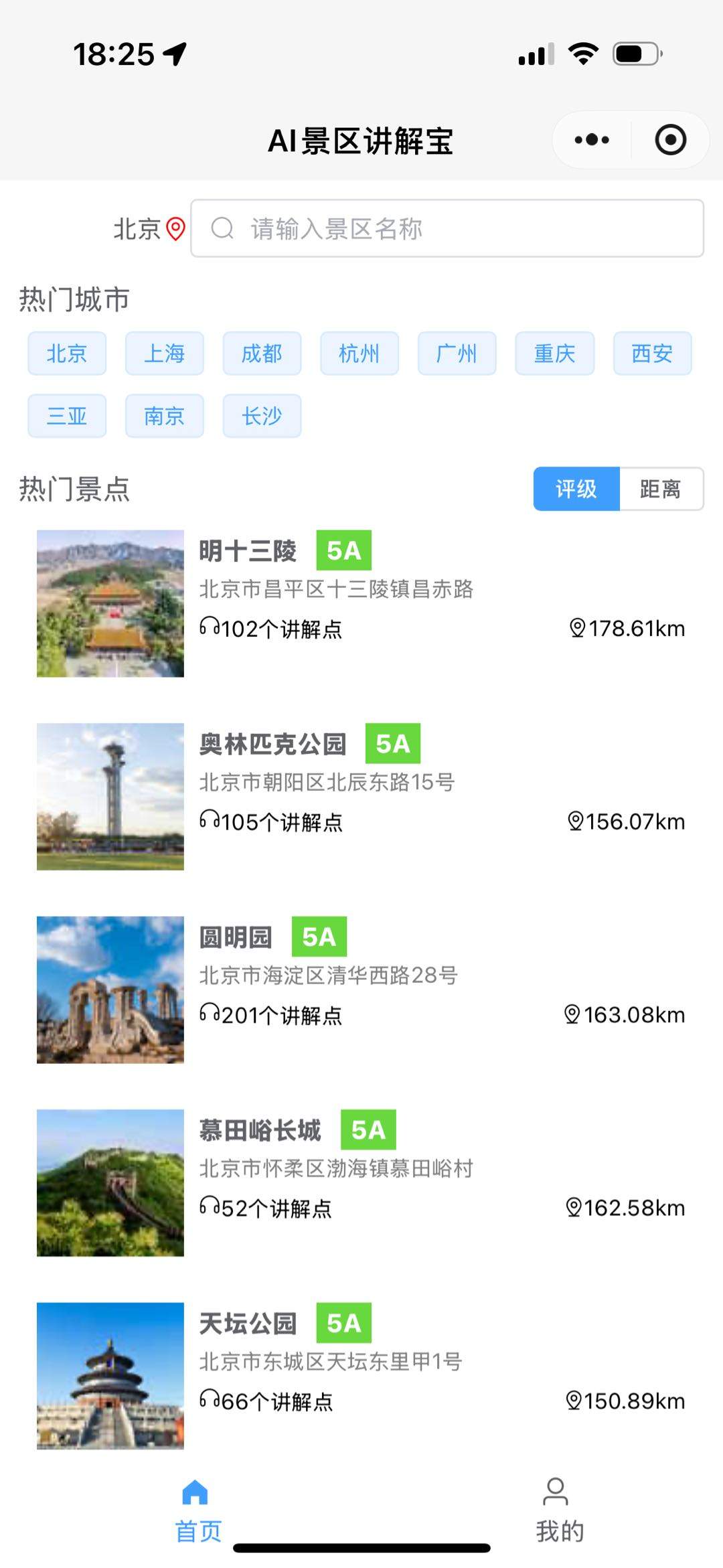The height and width of the screenshot is (1568, 723).
Task: Choose 西安 from hot cities
Action: [651, 354]
